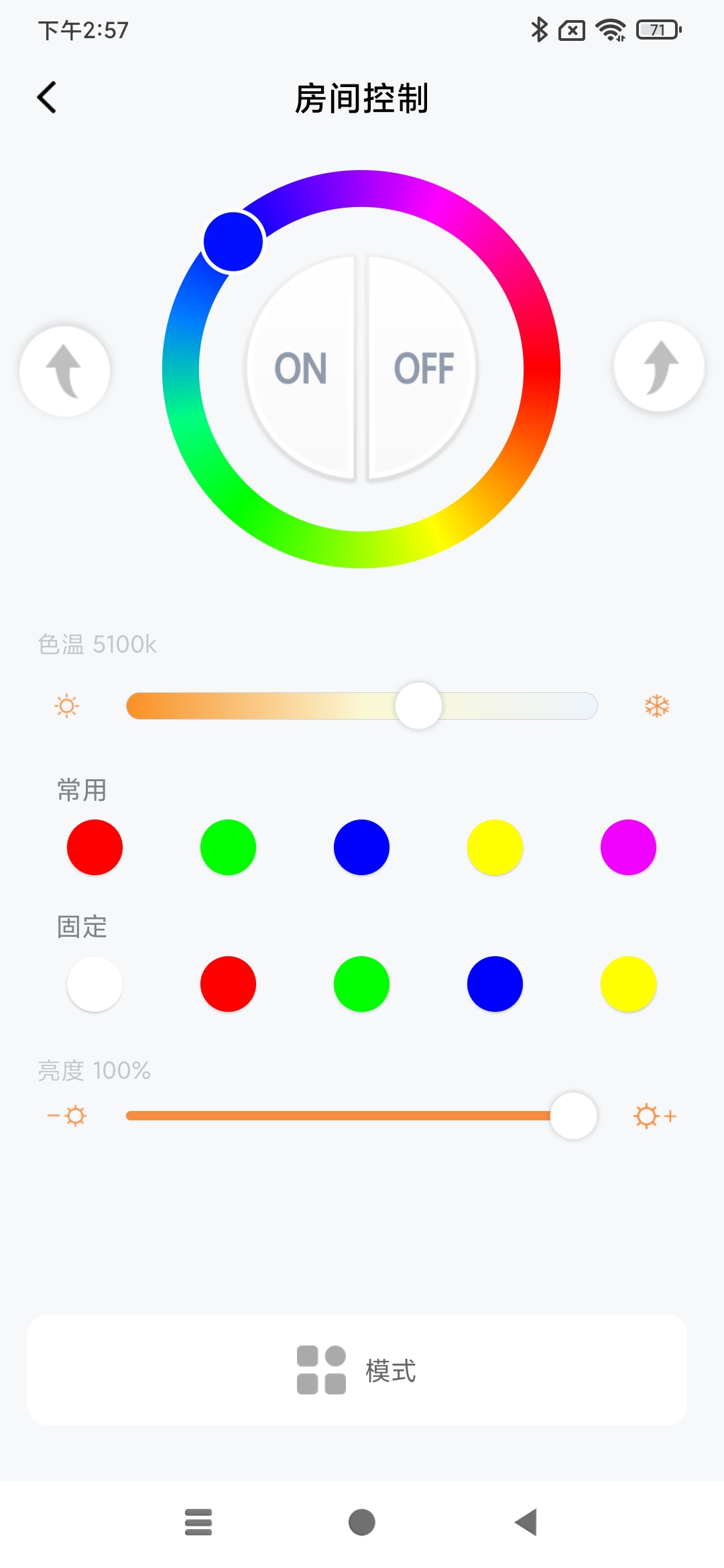Tap the blue indicator on the color wheel

(x=233, y=243)
